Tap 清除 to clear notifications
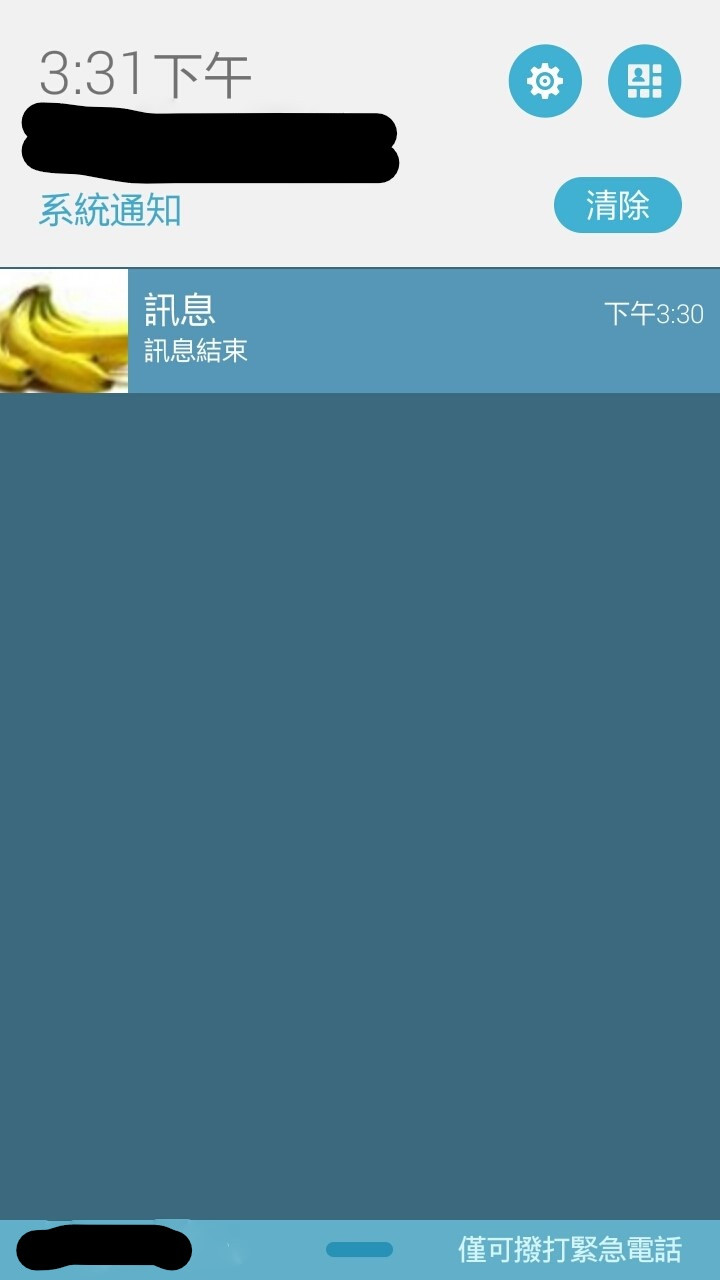The width and height of the screenshot is (720, 1280). click(617, 206)
